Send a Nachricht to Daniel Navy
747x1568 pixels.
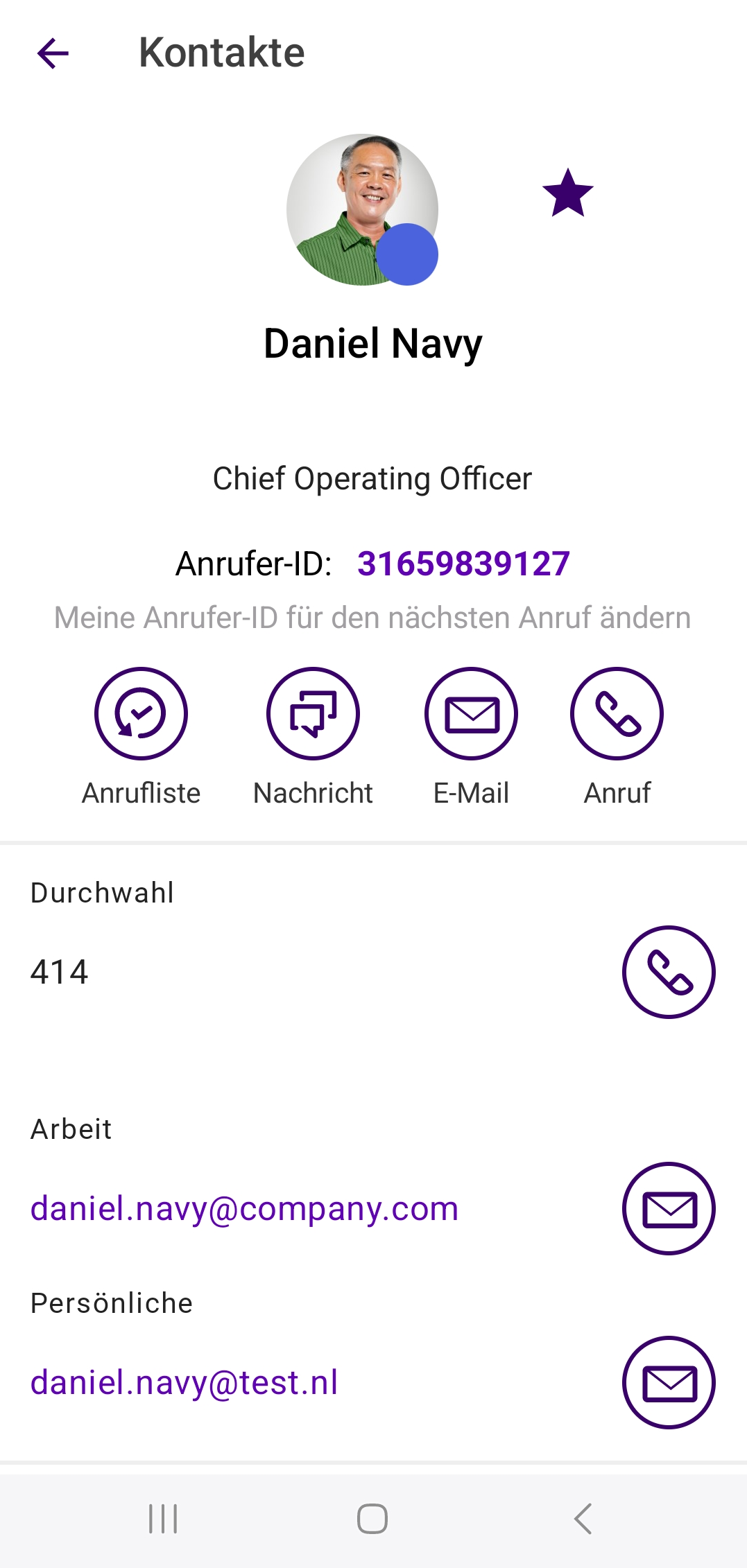pyautogui.click(x=313, y=714)
